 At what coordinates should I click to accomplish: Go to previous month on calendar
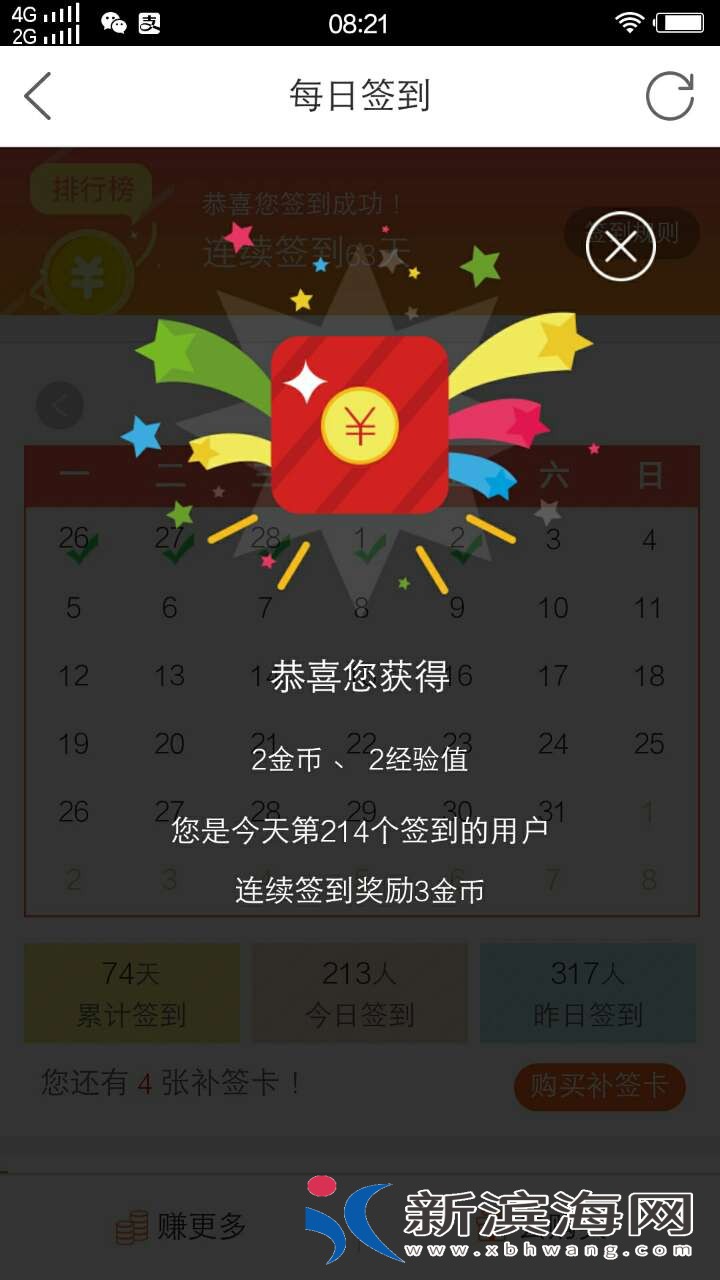point(60,406)
